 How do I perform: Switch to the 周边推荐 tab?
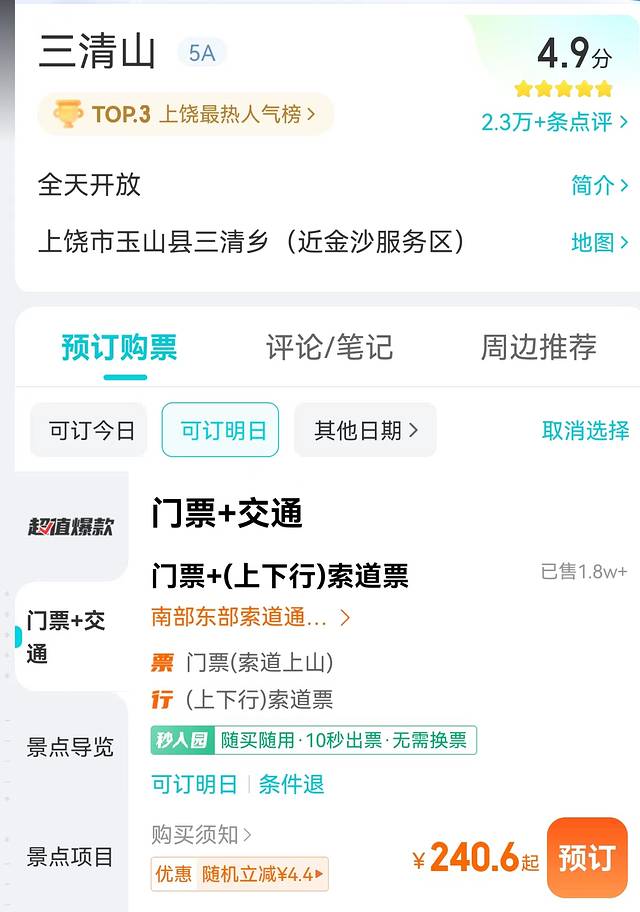(x=538, y=347)
